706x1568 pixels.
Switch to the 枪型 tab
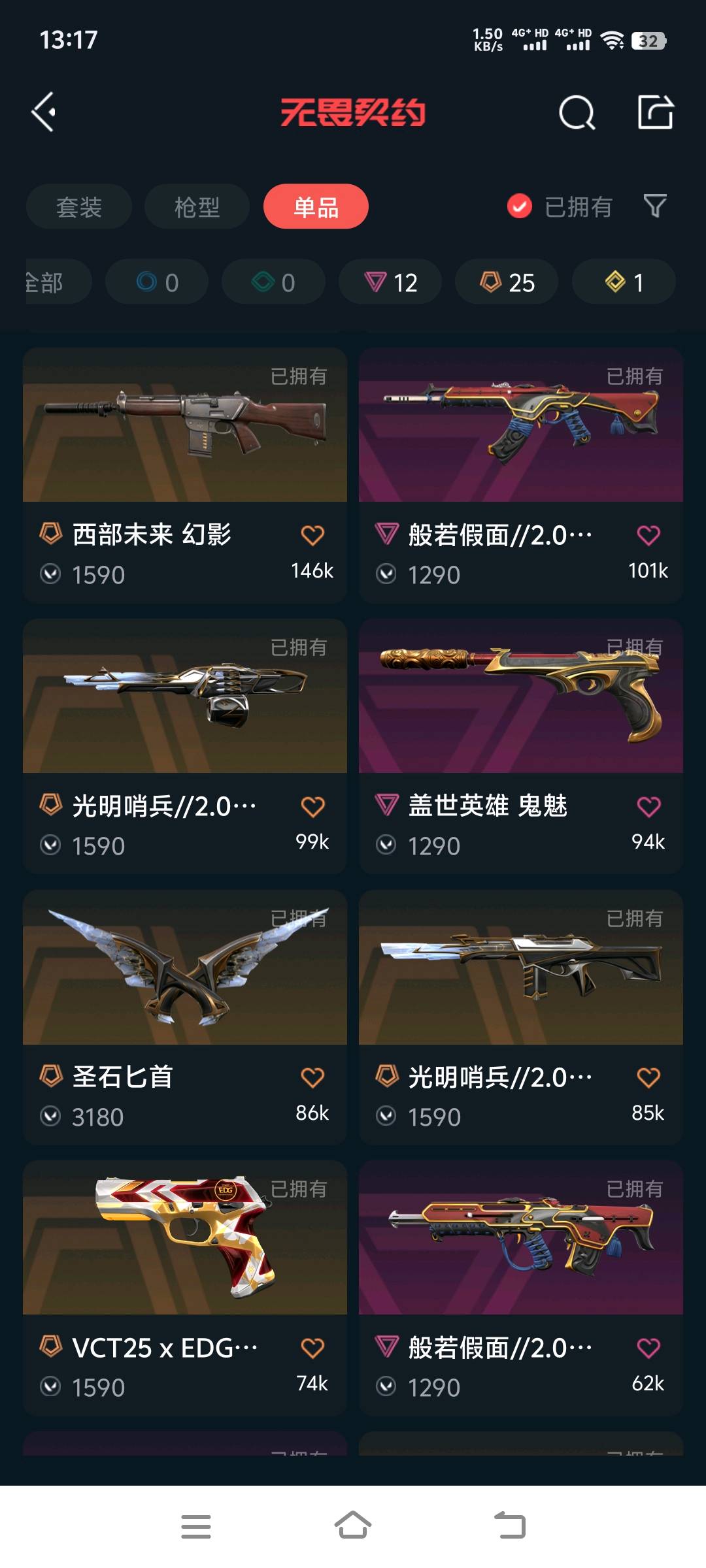point(197,207)
